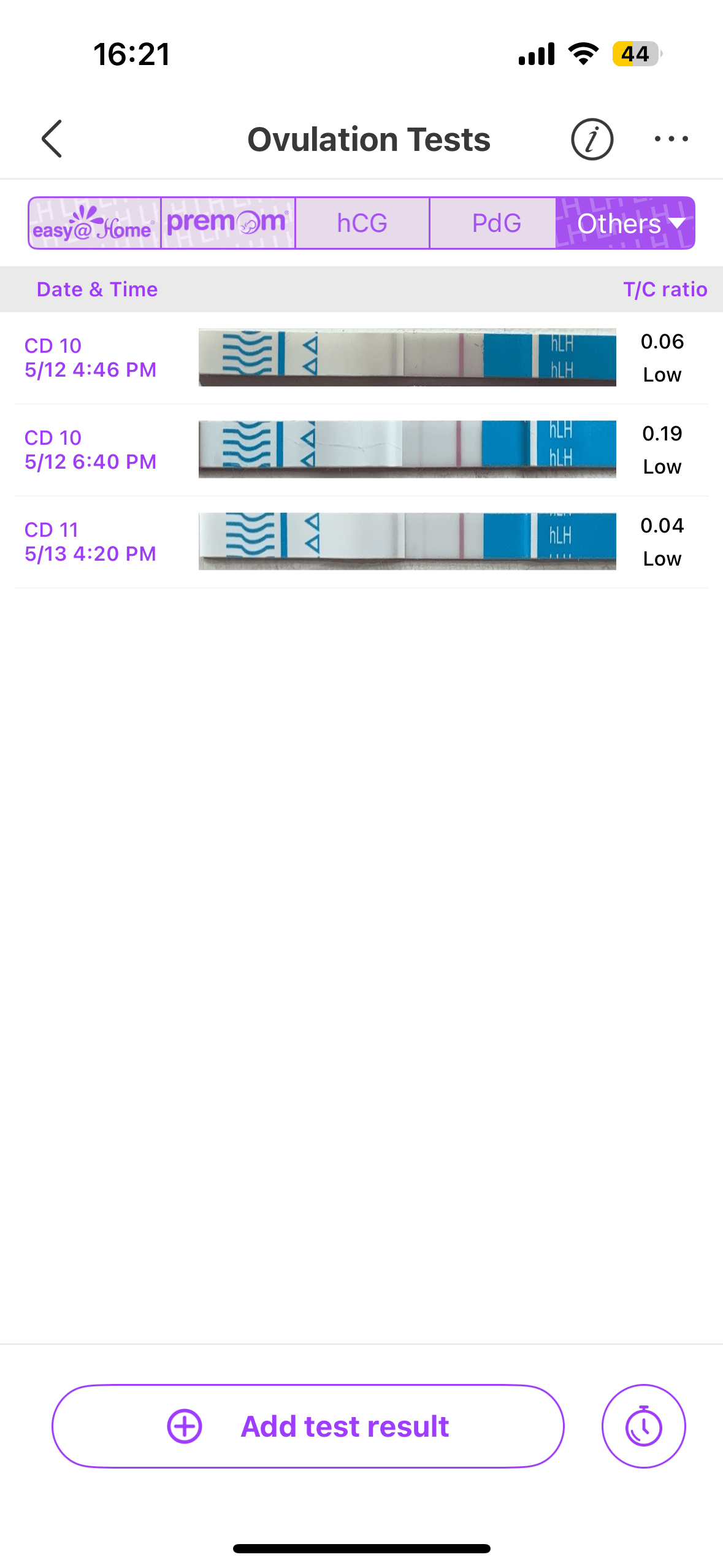
Task: Expand the Others dropdown
Action: (625, 223)
